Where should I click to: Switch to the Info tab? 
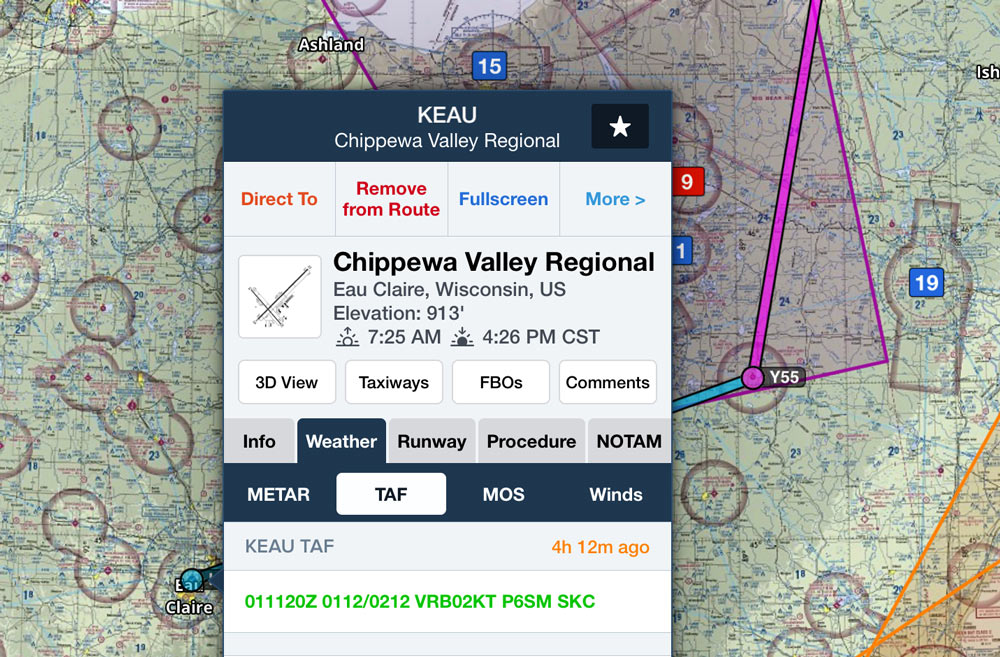pyautogui.click(x=259, y=441)
